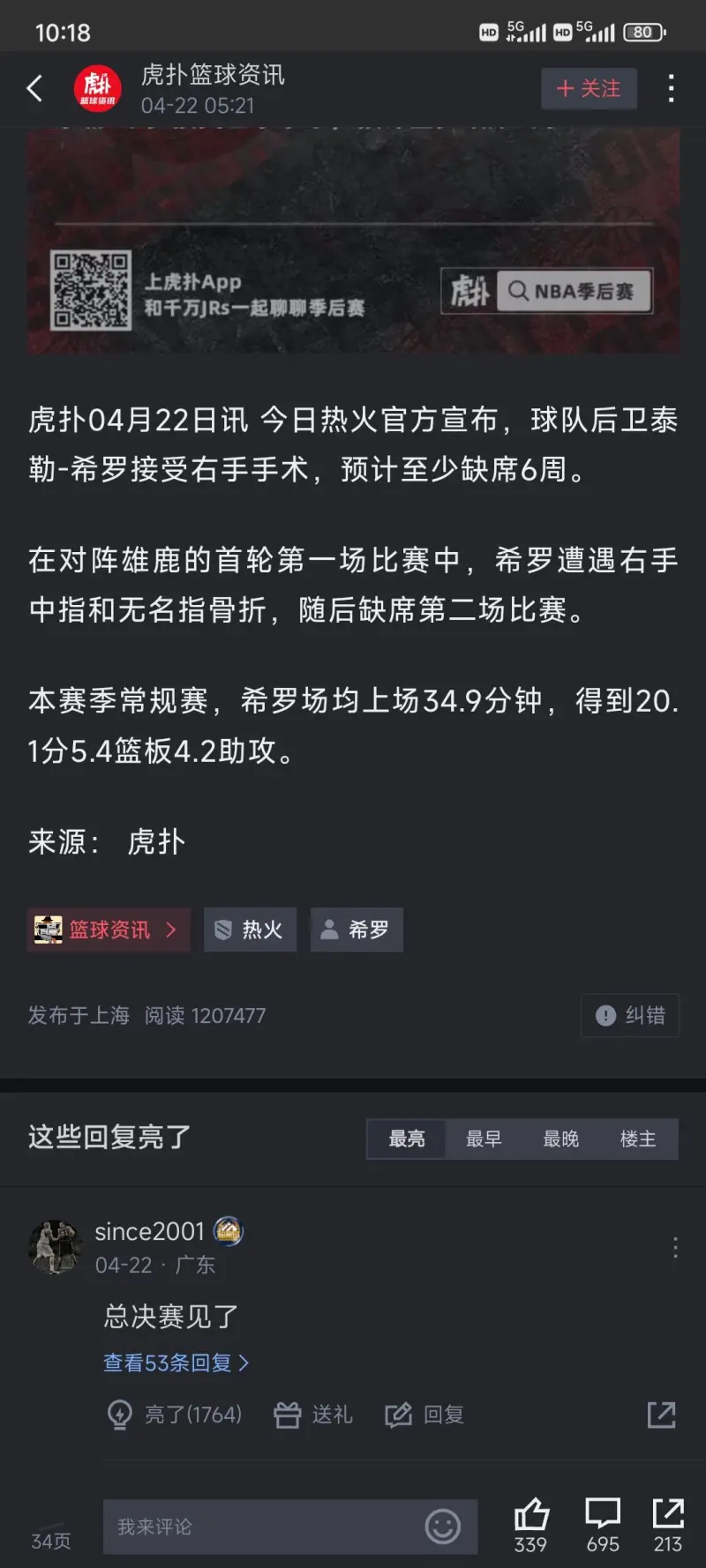706x1568 pixels.
Task: Sort replies by 最早
Action: [x=484, y=1139]
